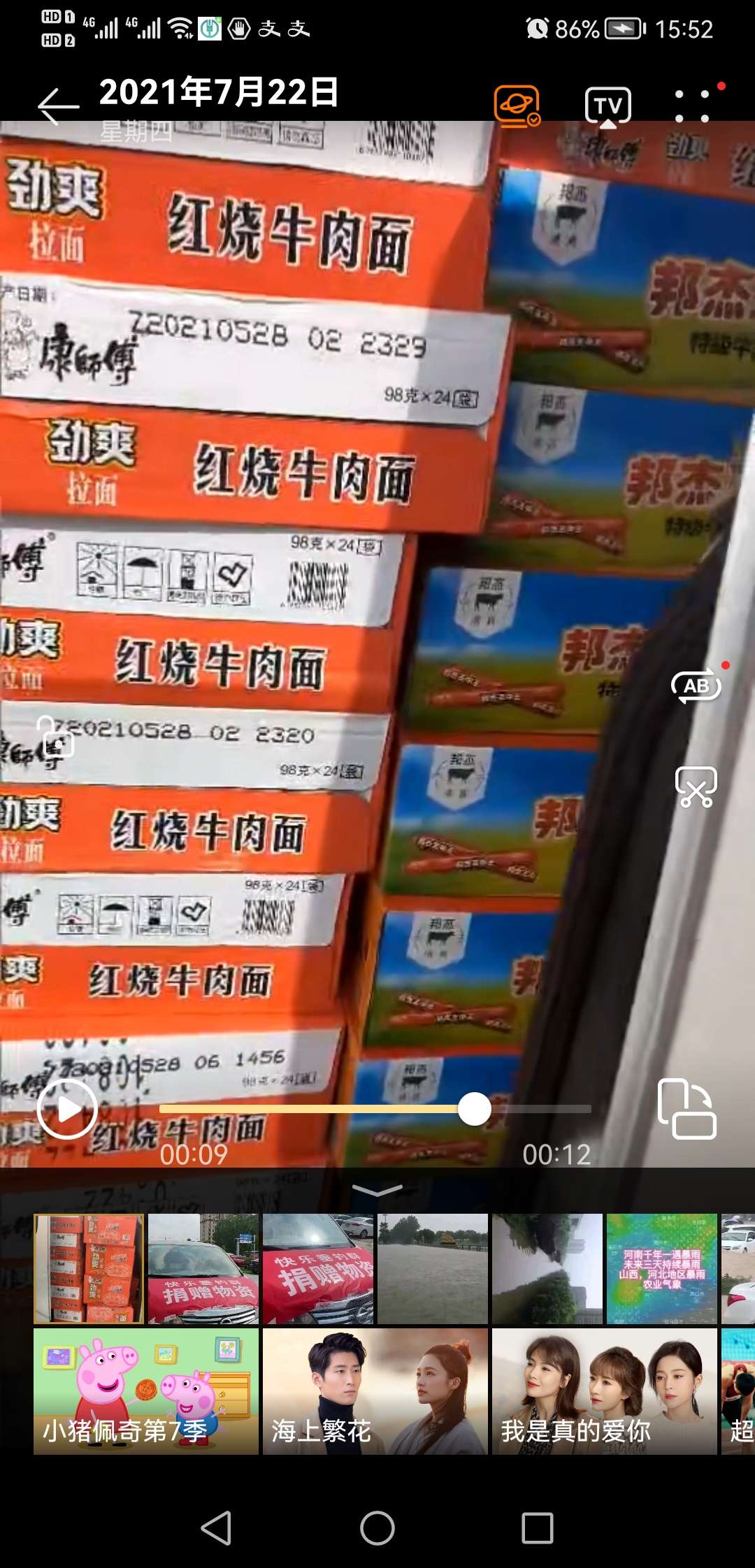Go to the system home screen

(x=377, y=1528)
